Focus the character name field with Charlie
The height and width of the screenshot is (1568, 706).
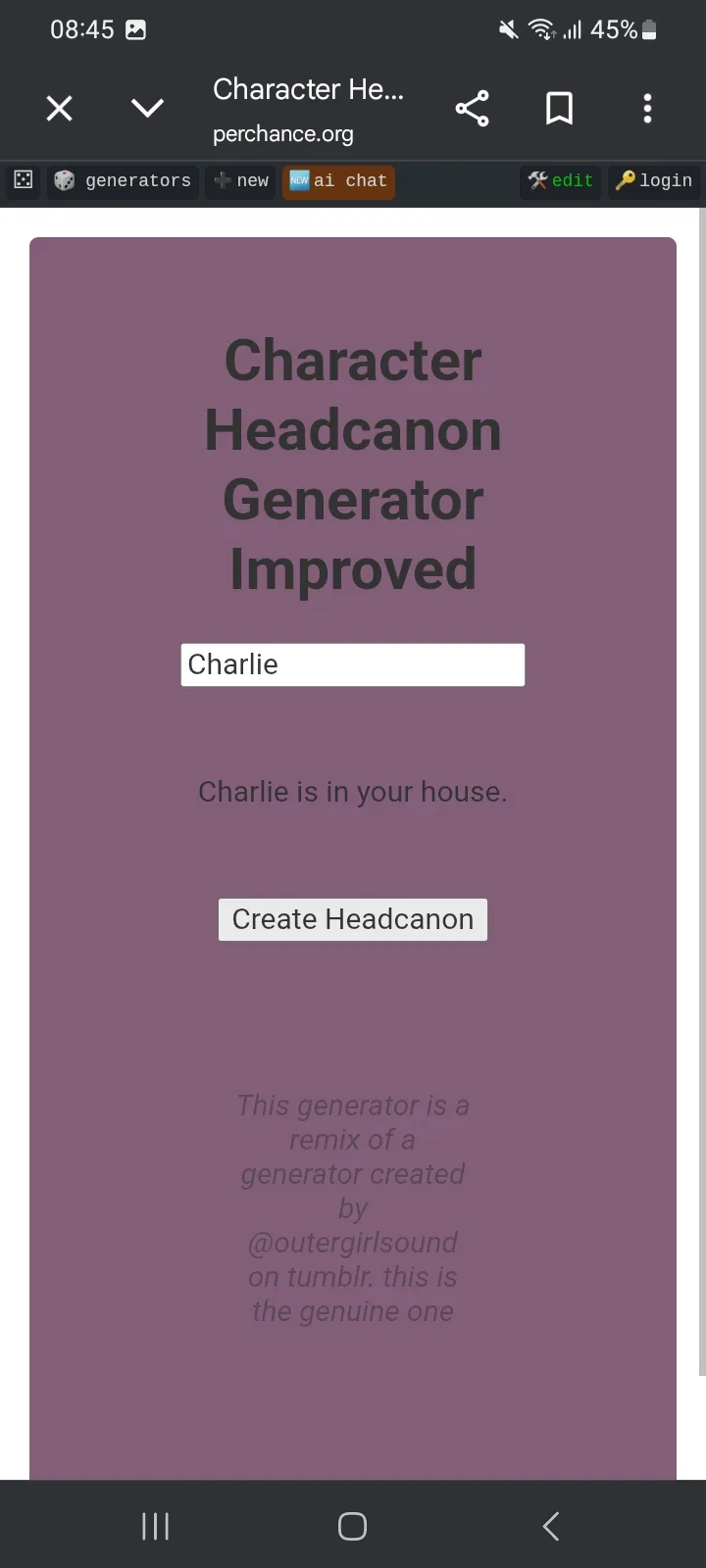(x=353, y=664)
